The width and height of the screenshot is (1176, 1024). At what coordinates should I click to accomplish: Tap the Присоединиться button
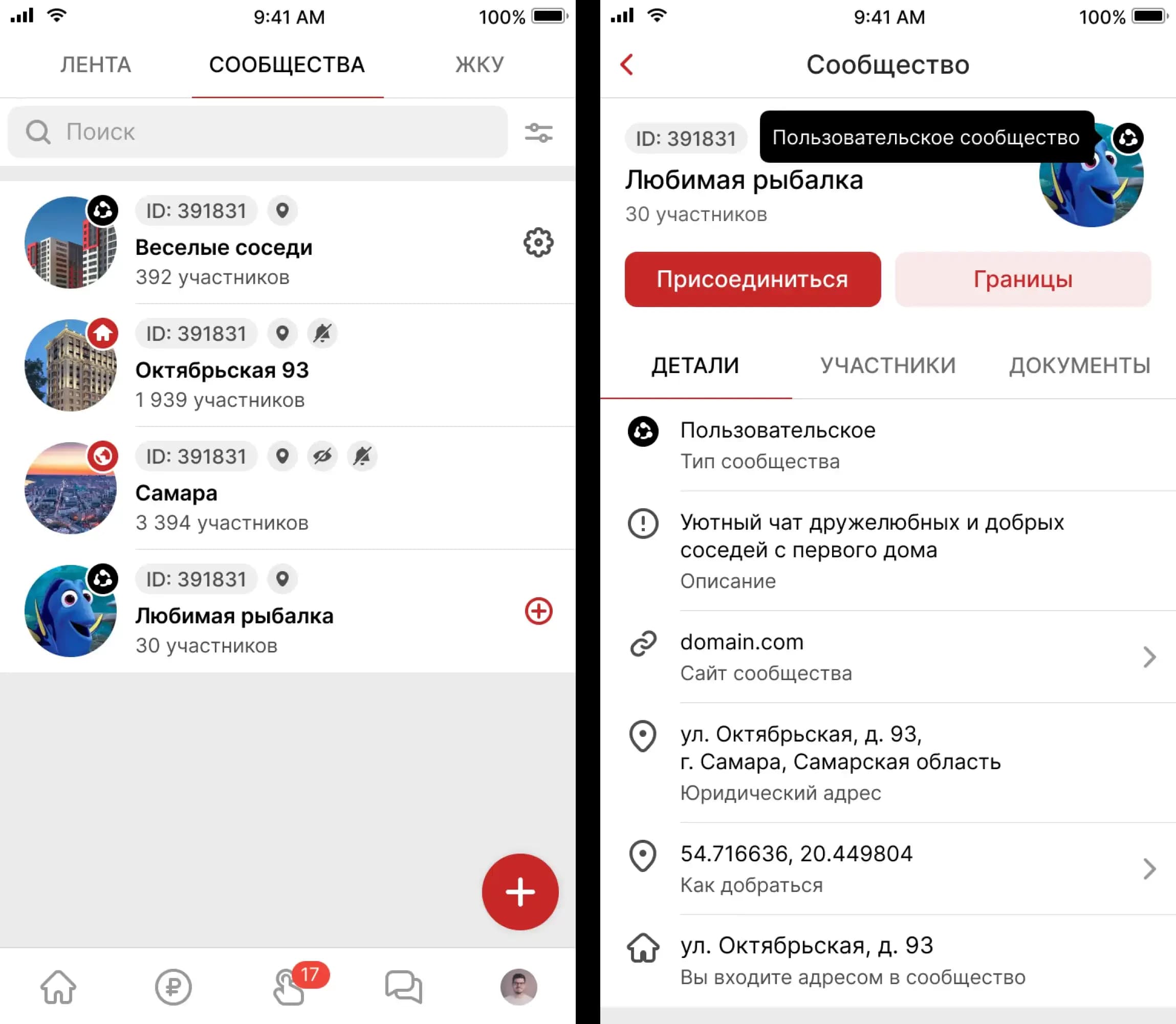(752, 279)
